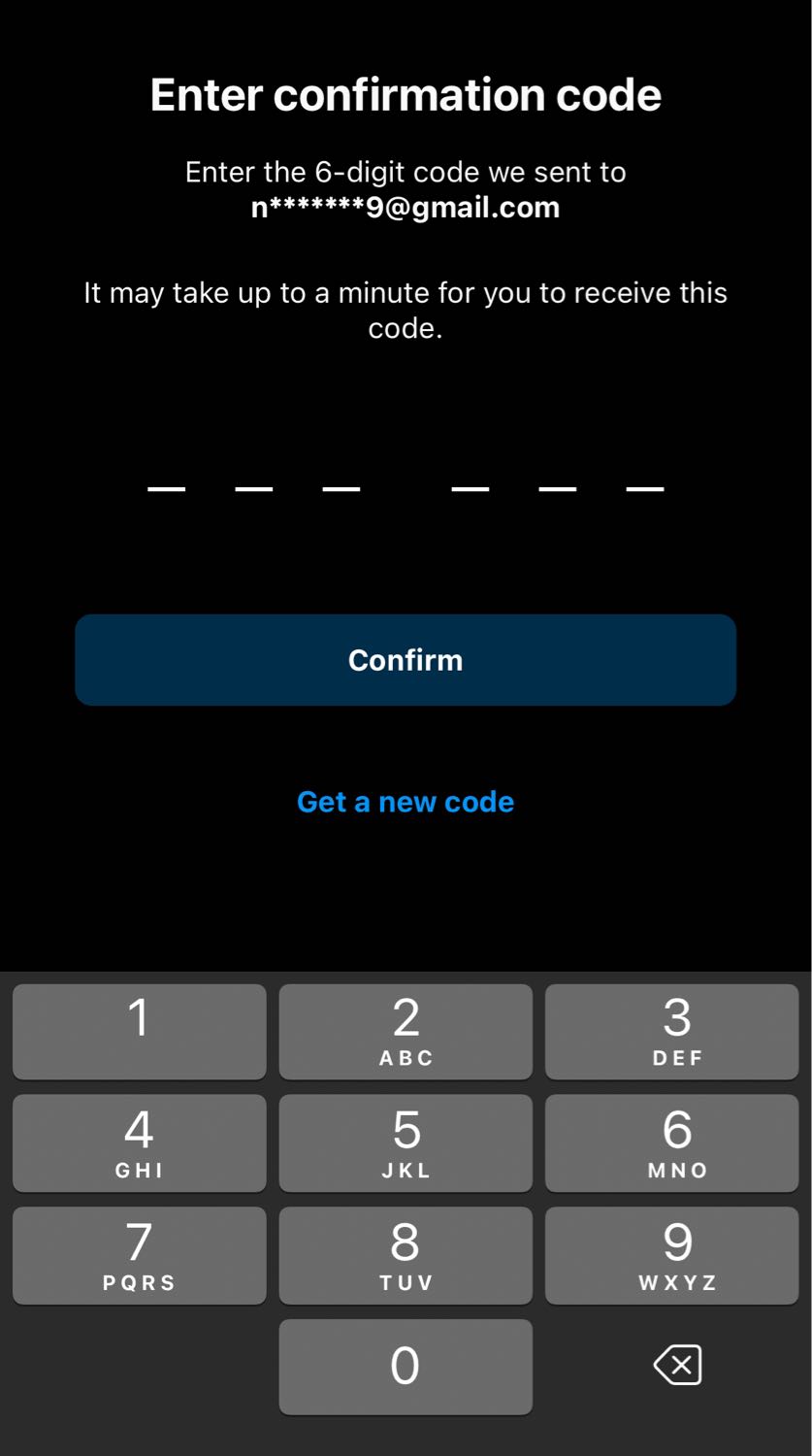Request a new code via Get a new code
Screen dimensions: 812x1456
coord(406,802)
